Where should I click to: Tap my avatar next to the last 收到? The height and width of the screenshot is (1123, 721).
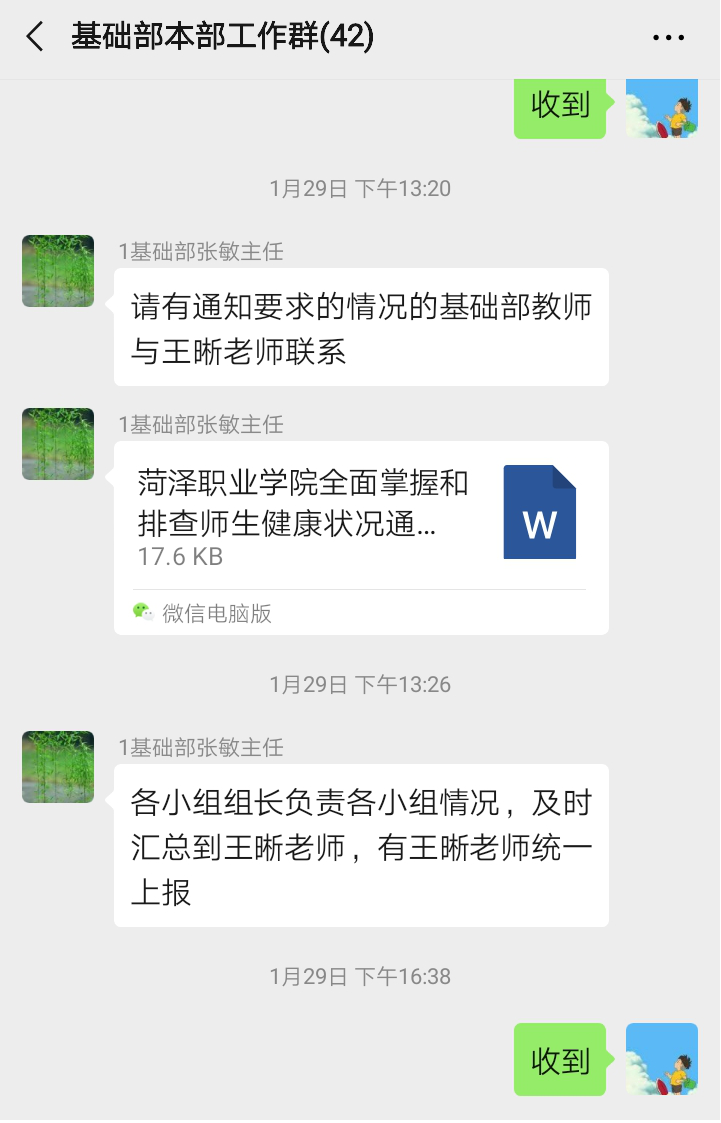661,1059
